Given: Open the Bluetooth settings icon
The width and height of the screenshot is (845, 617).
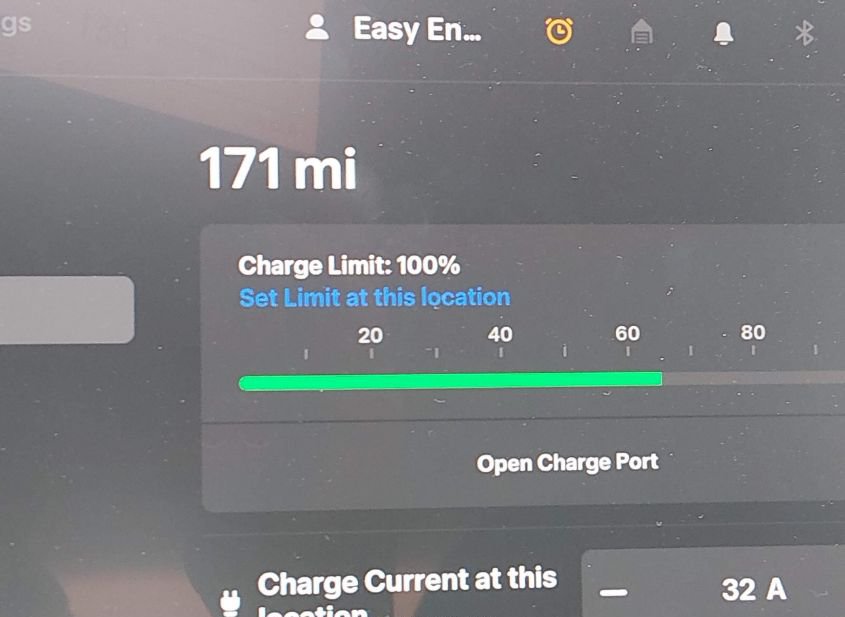Looking at the screenshot, I should pyautogui.click(x=803, y=33).
